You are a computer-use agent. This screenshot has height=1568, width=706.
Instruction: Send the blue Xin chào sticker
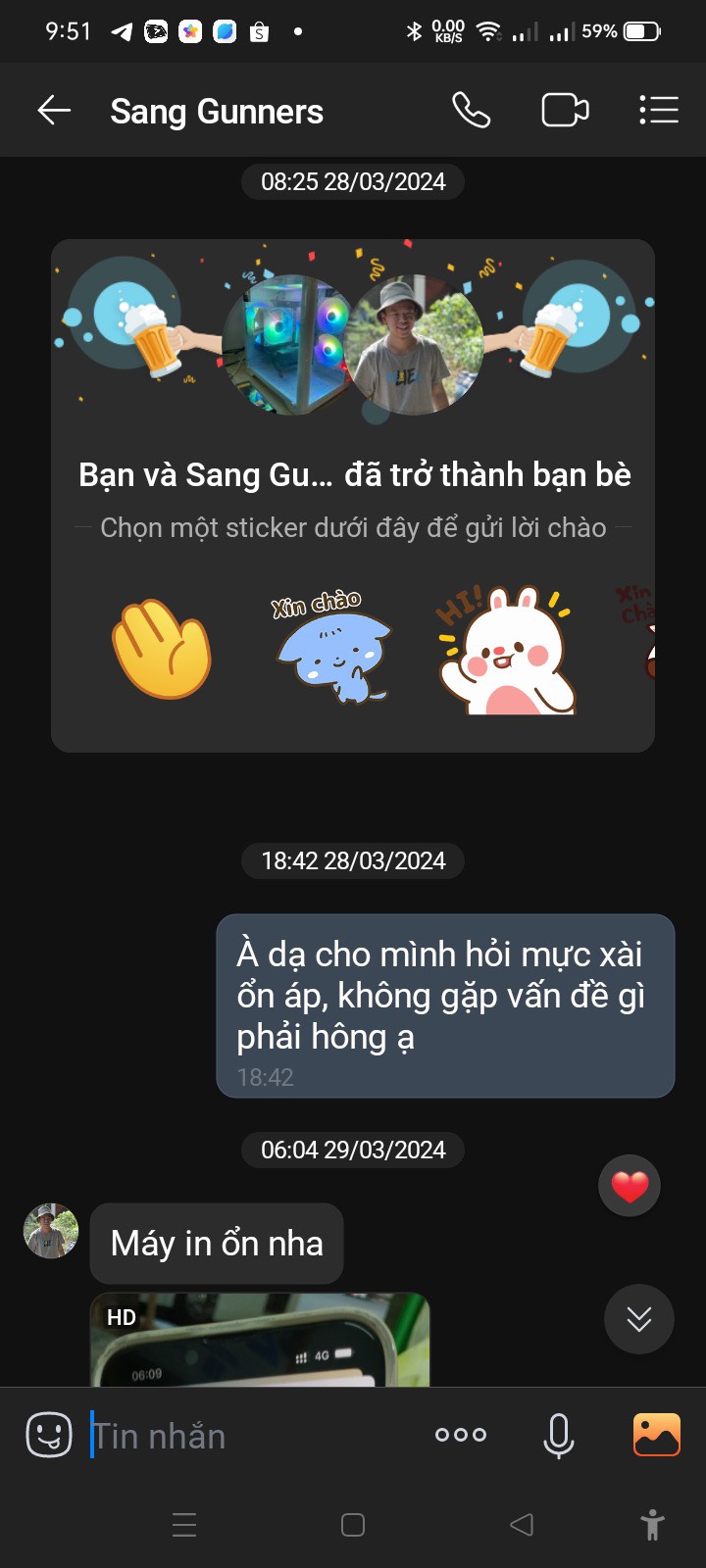333,647
